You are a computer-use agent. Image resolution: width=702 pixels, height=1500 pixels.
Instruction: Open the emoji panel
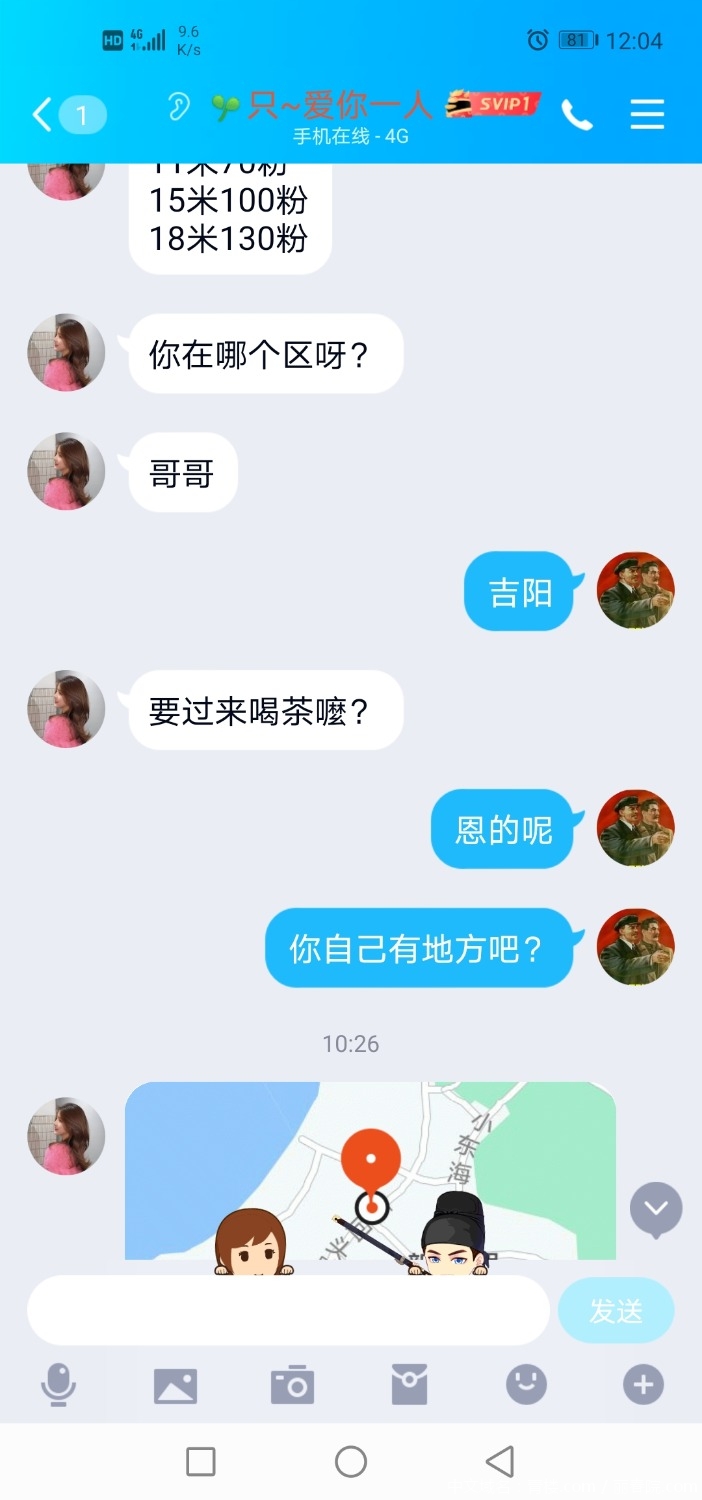pyautogui.click(x=526, y=1385)
